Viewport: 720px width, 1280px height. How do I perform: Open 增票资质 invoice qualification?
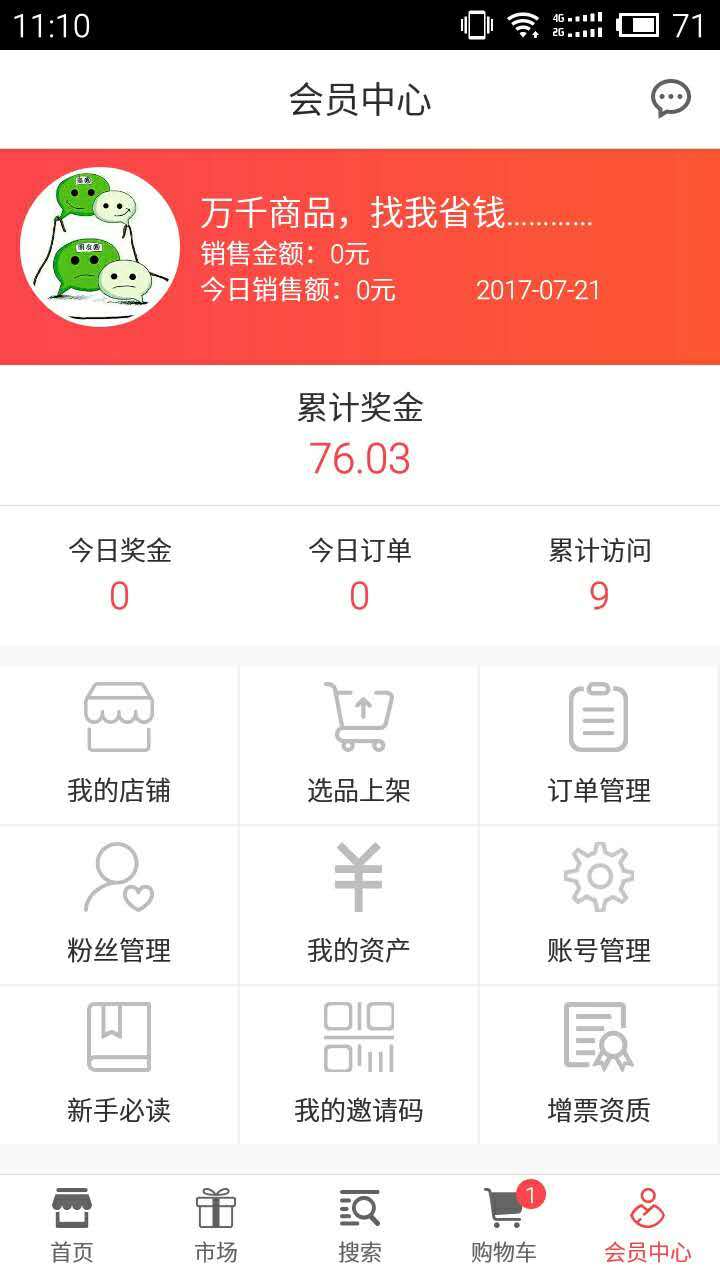click(599, 1064)
